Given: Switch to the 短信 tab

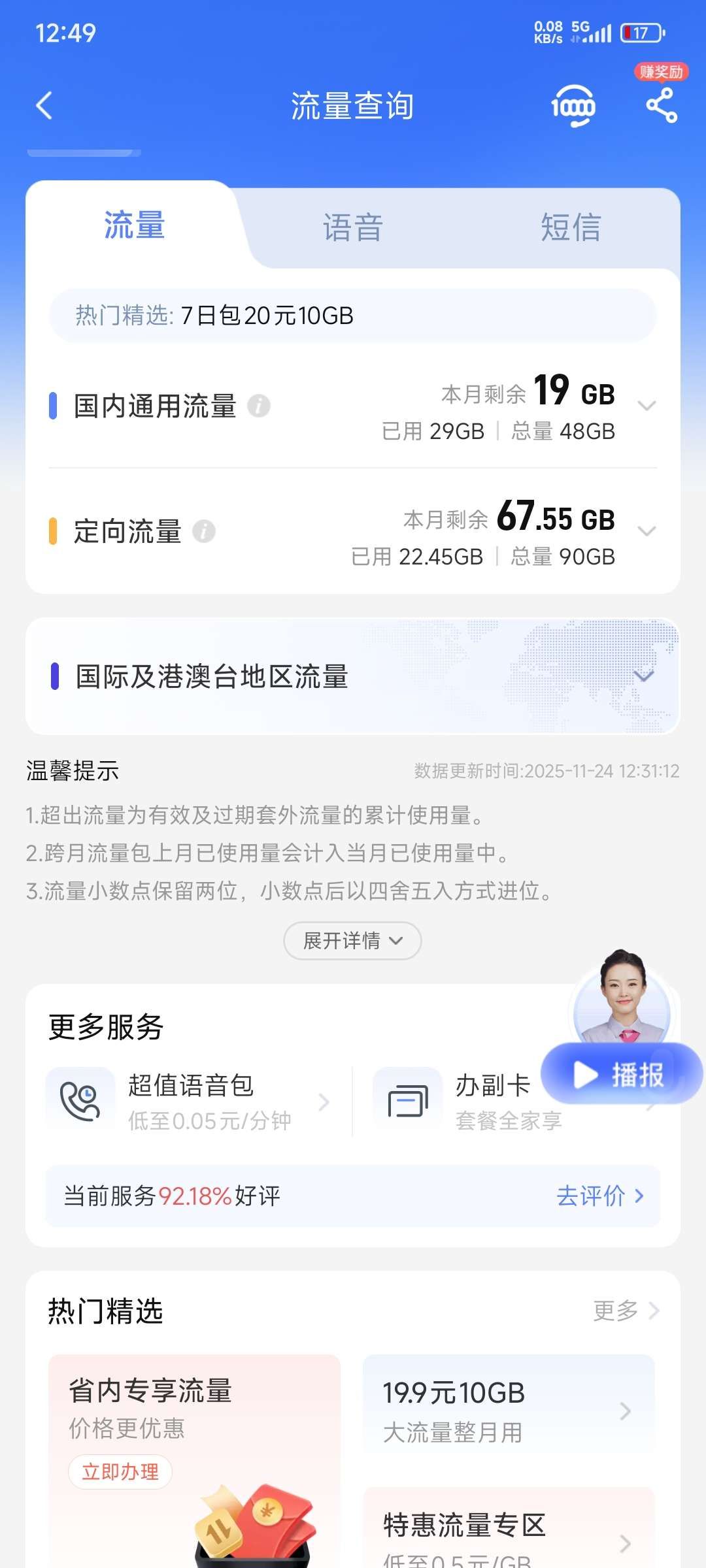Looking at the screenshot, I should click(570, 227).
